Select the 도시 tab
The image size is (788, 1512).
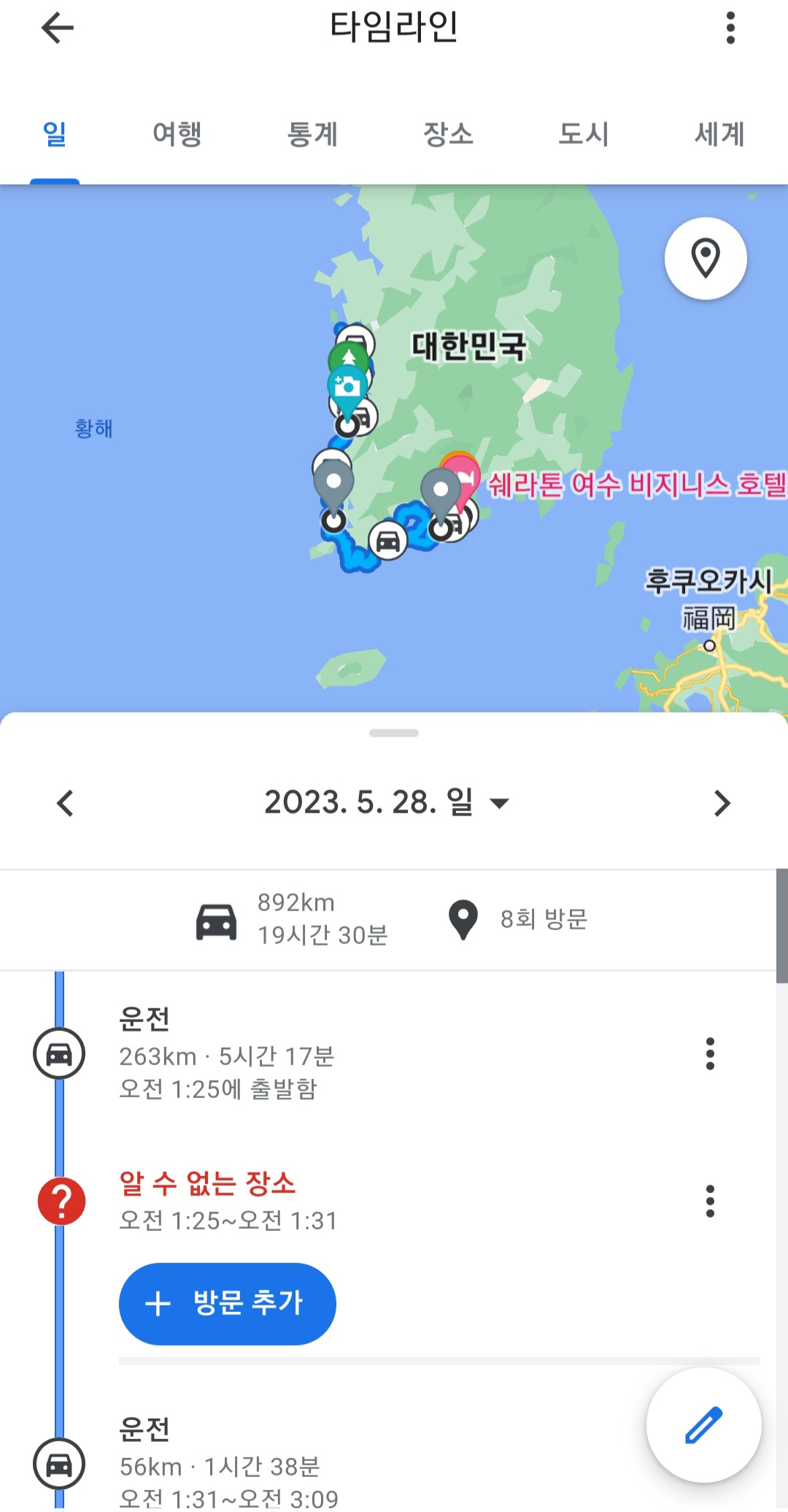[584, 134]
